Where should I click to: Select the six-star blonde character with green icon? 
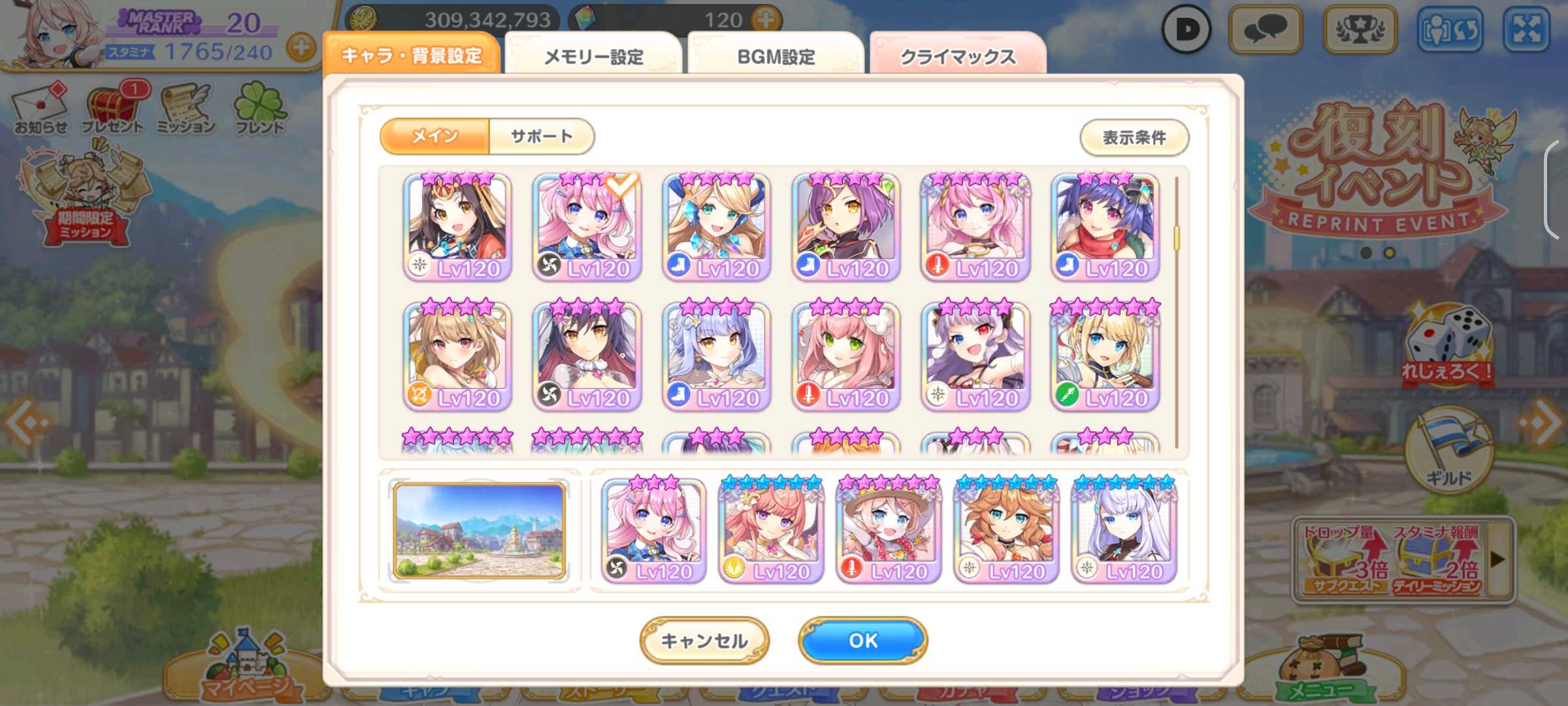coord(1105,356)
